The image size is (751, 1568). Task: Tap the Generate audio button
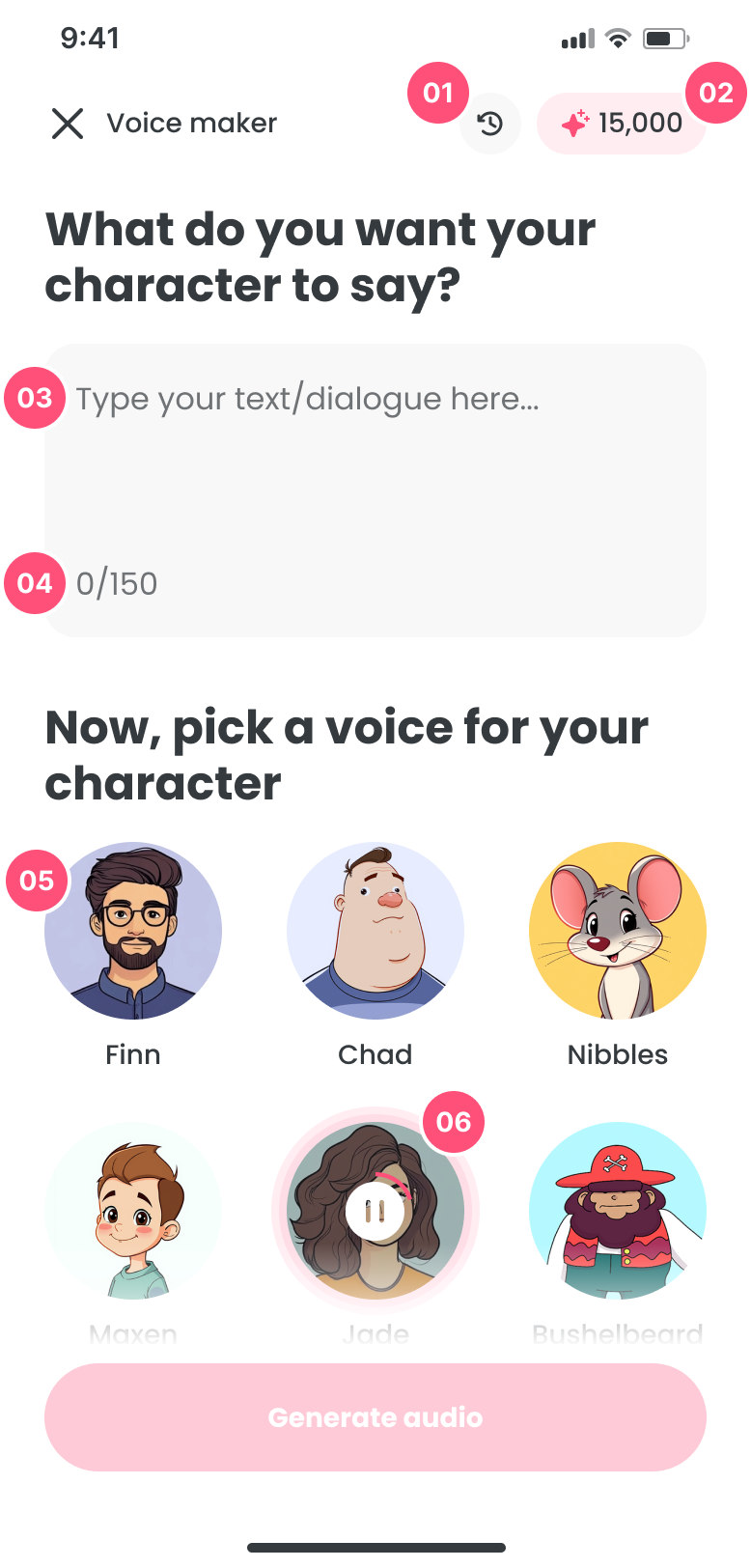[x=375, y=1416]
